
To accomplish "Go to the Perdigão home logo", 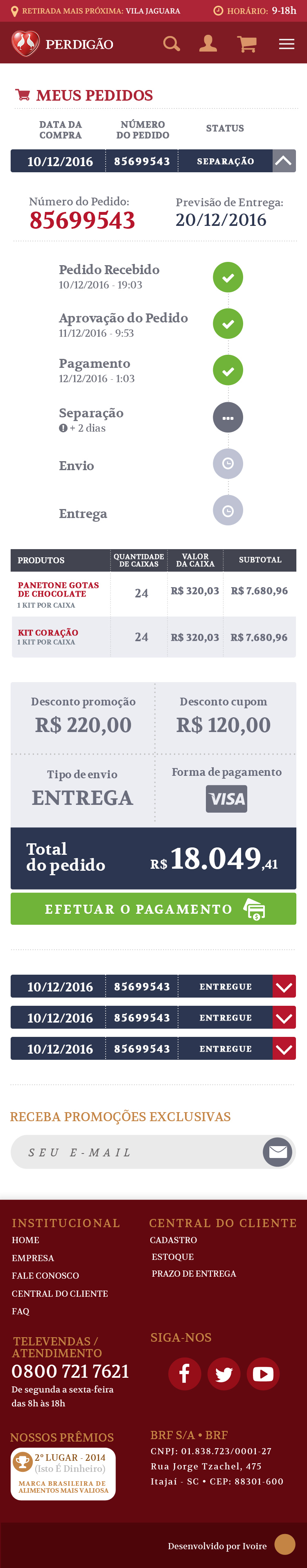I will coord(61,44).
